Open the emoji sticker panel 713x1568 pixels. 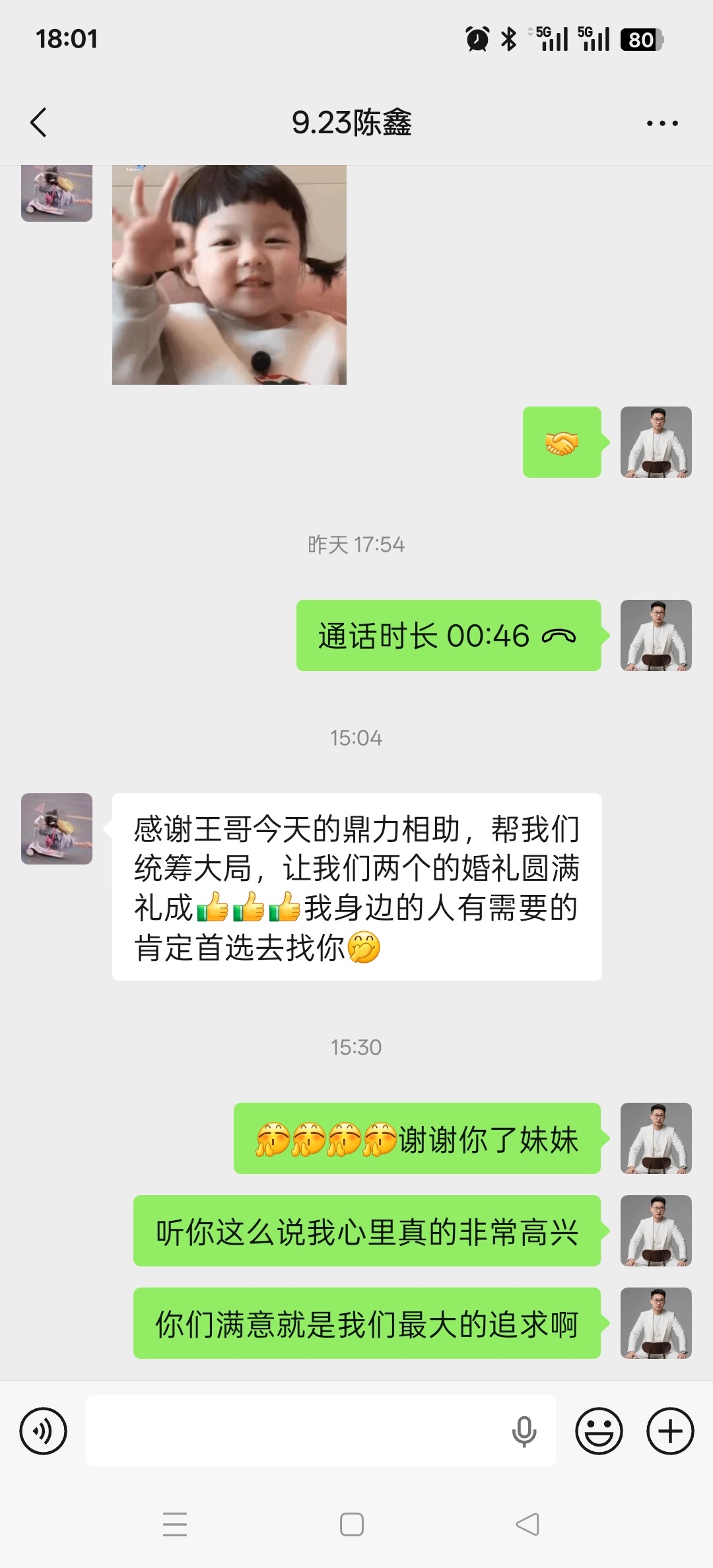[x=599, y=1431]
